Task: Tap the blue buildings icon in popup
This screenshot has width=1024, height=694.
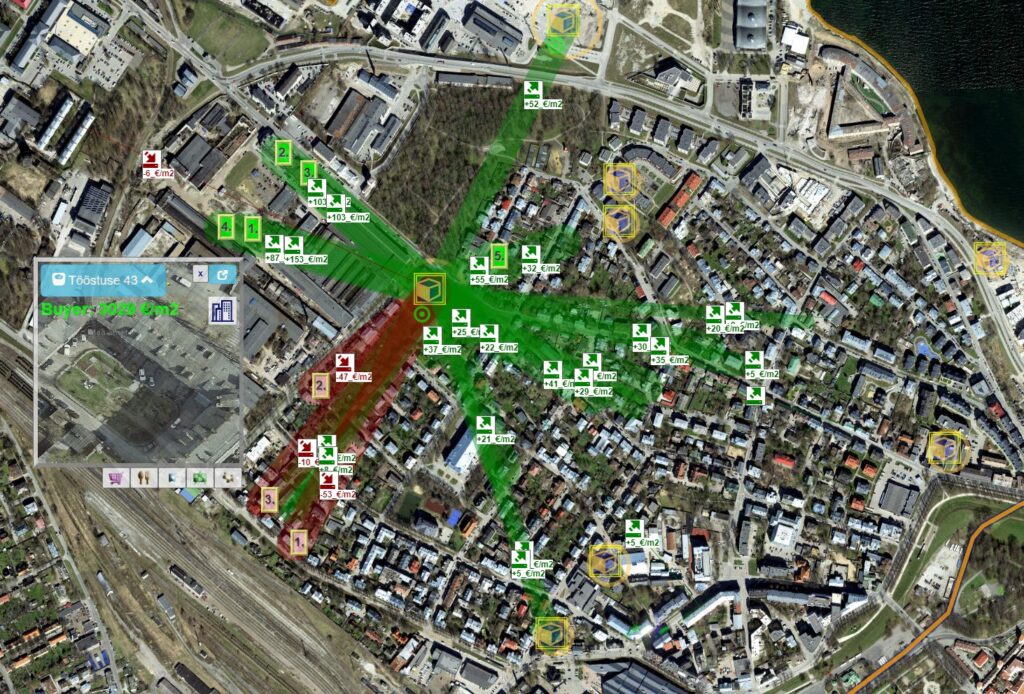Action: [x=221, y=311]
